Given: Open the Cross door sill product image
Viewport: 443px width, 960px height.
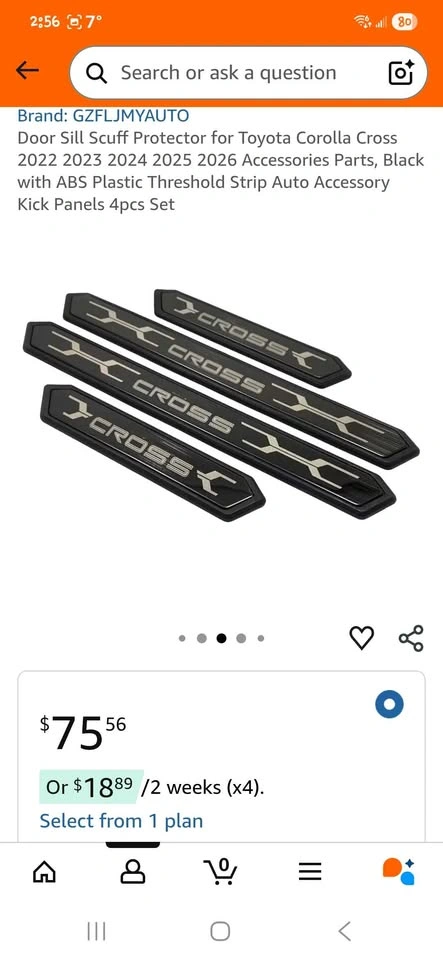Looking at the screenshot, I should [x=221, y=405].
